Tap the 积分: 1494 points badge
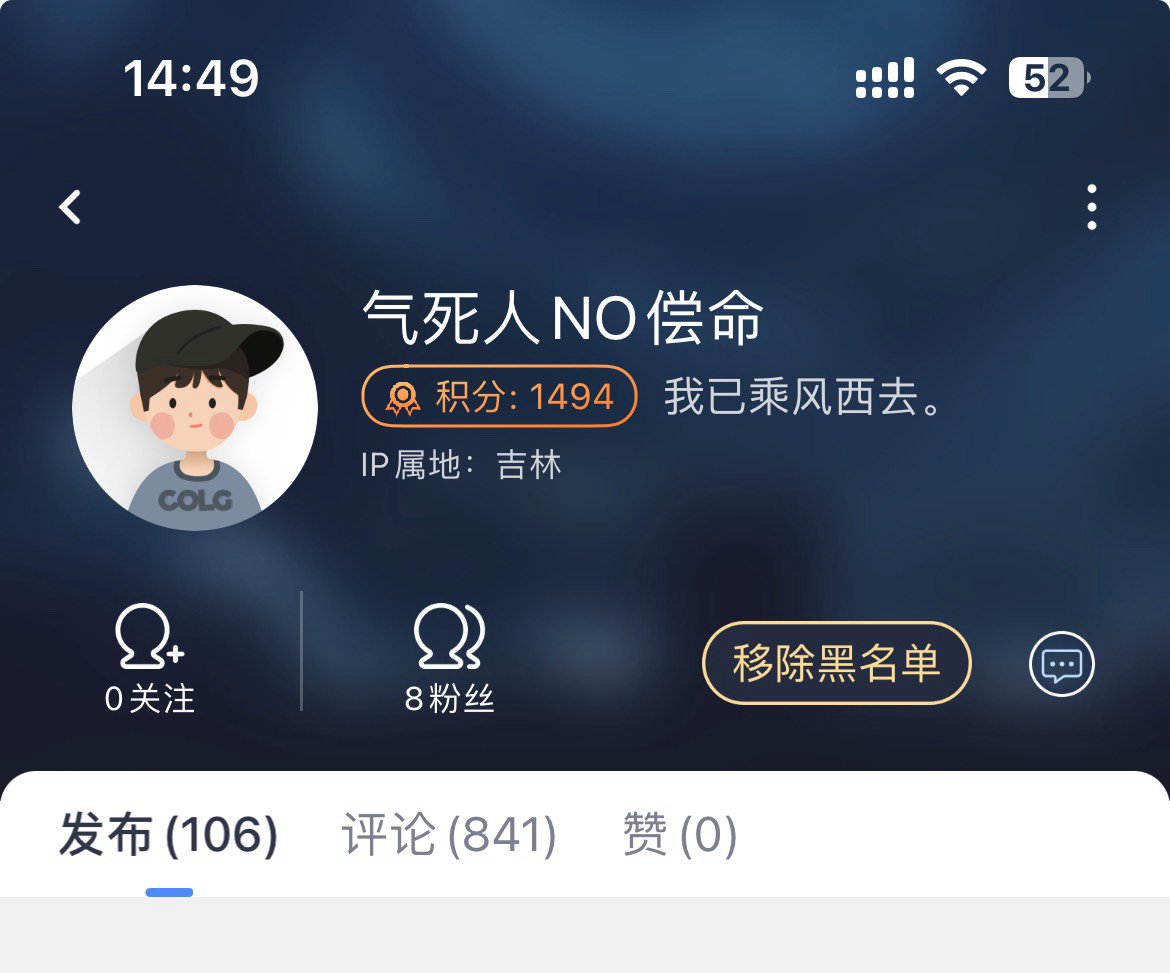This screenshot has width=1170, height=973. 499,397
